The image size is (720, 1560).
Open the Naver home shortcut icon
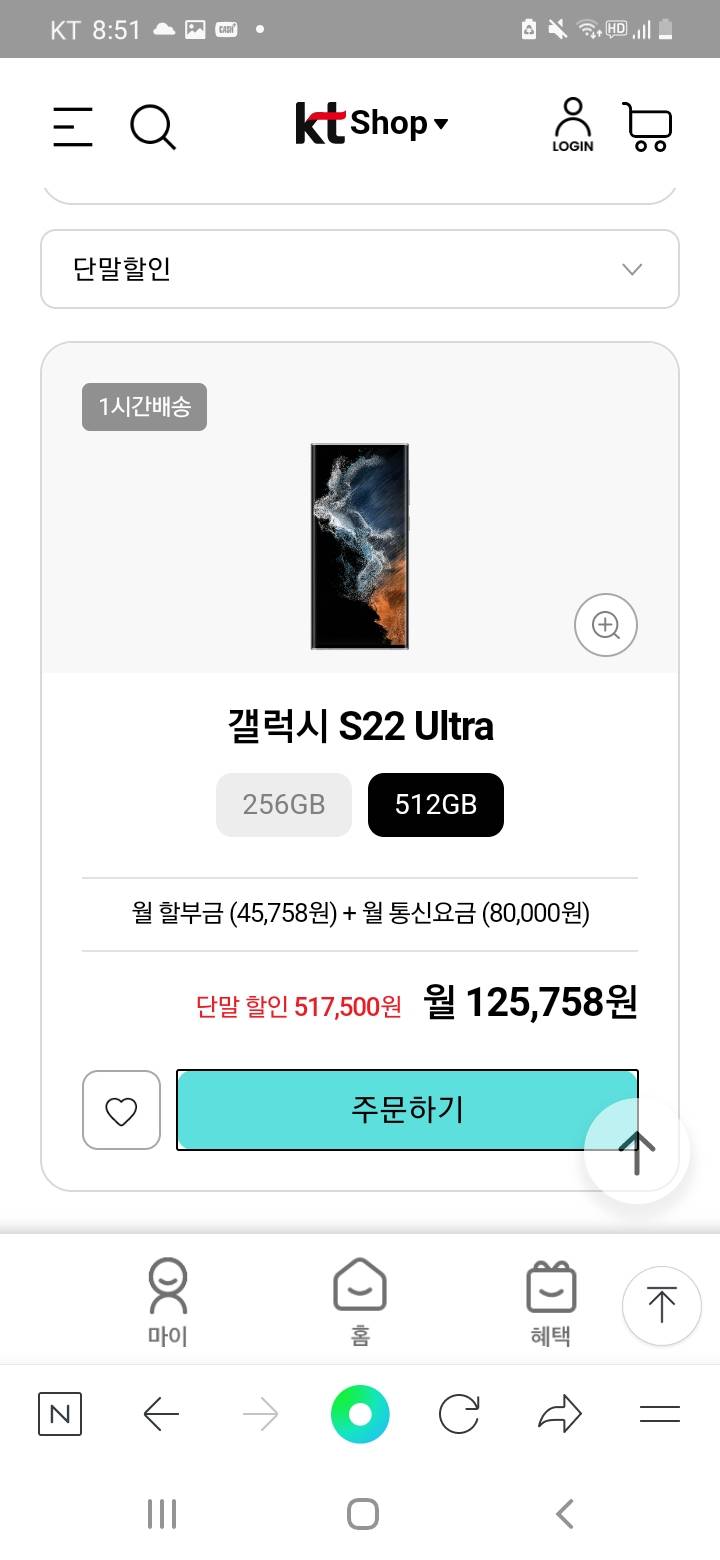[59, 1414]
